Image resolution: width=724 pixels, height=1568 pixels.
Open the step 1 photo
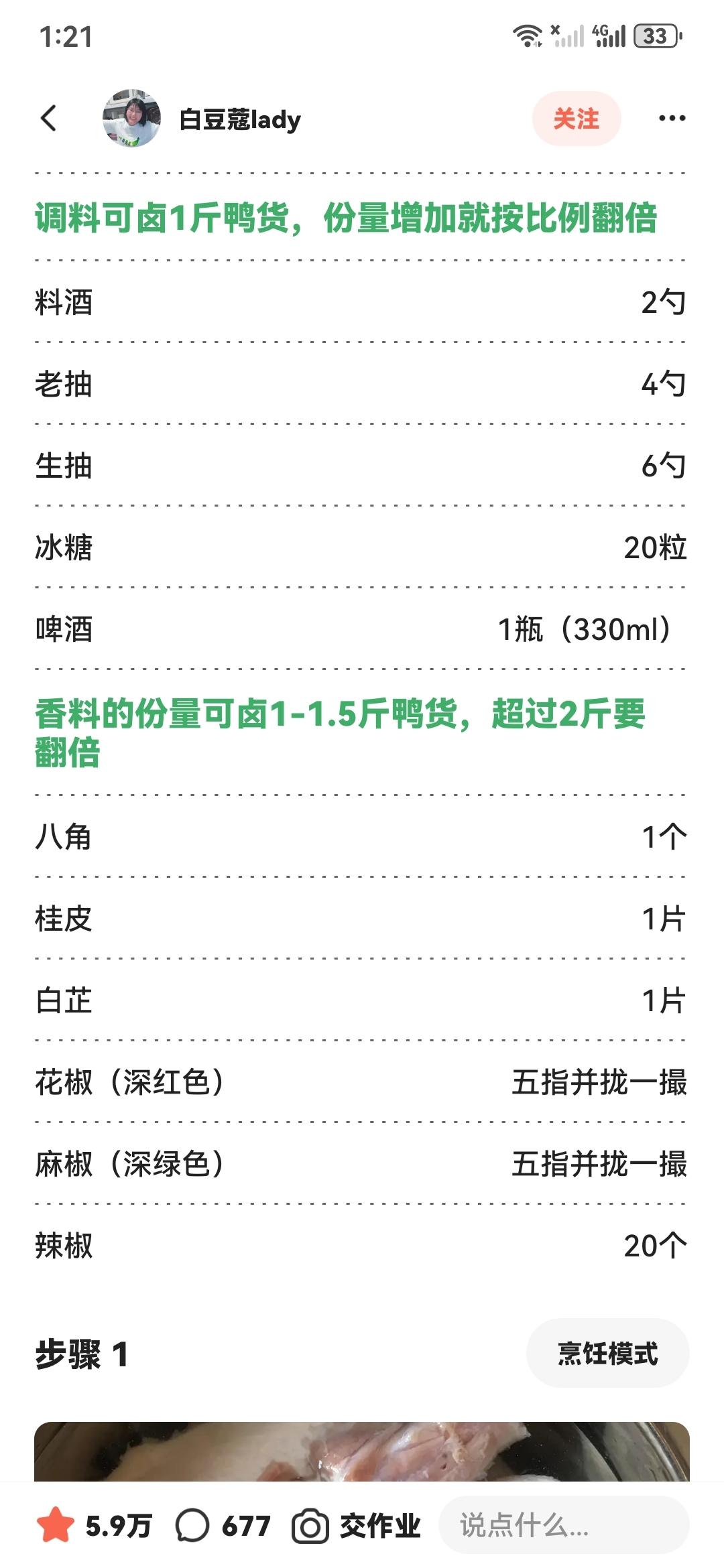tap(362, 1451)
